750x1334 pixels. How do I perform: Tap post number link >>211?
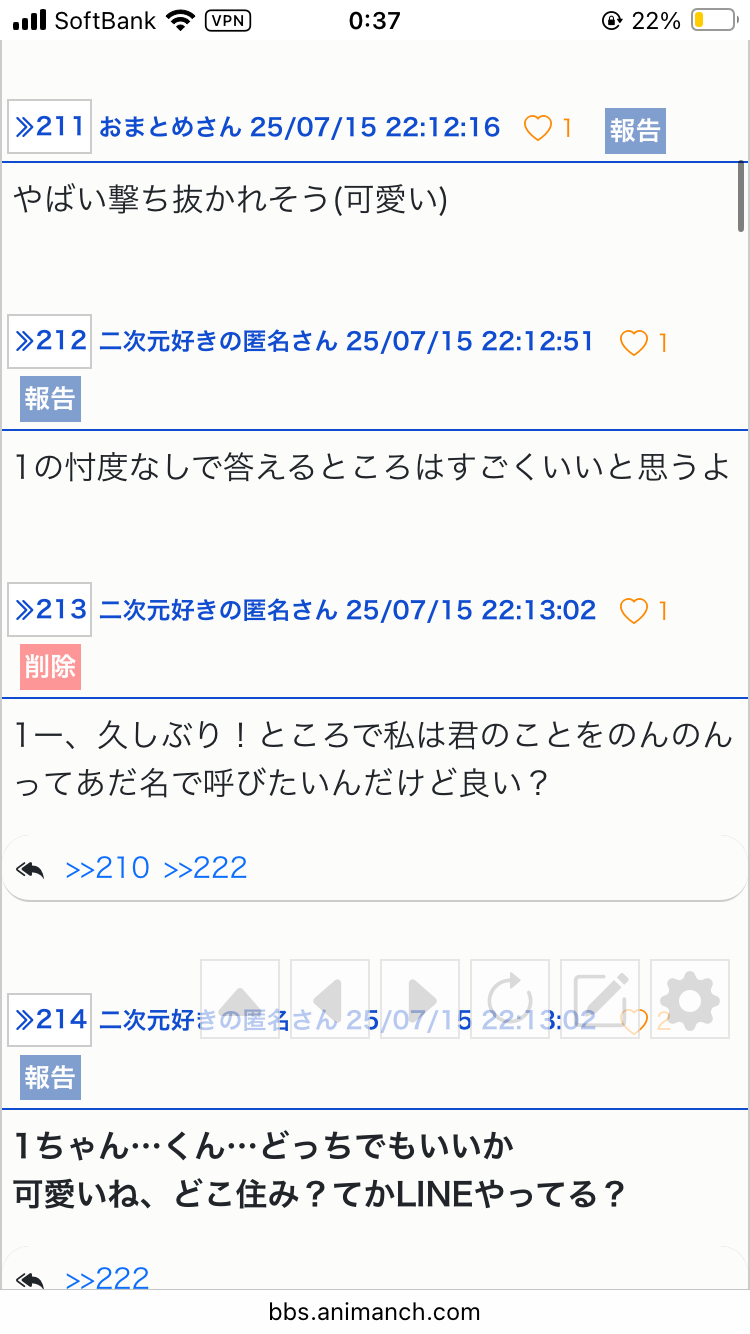tap(50, 127)
